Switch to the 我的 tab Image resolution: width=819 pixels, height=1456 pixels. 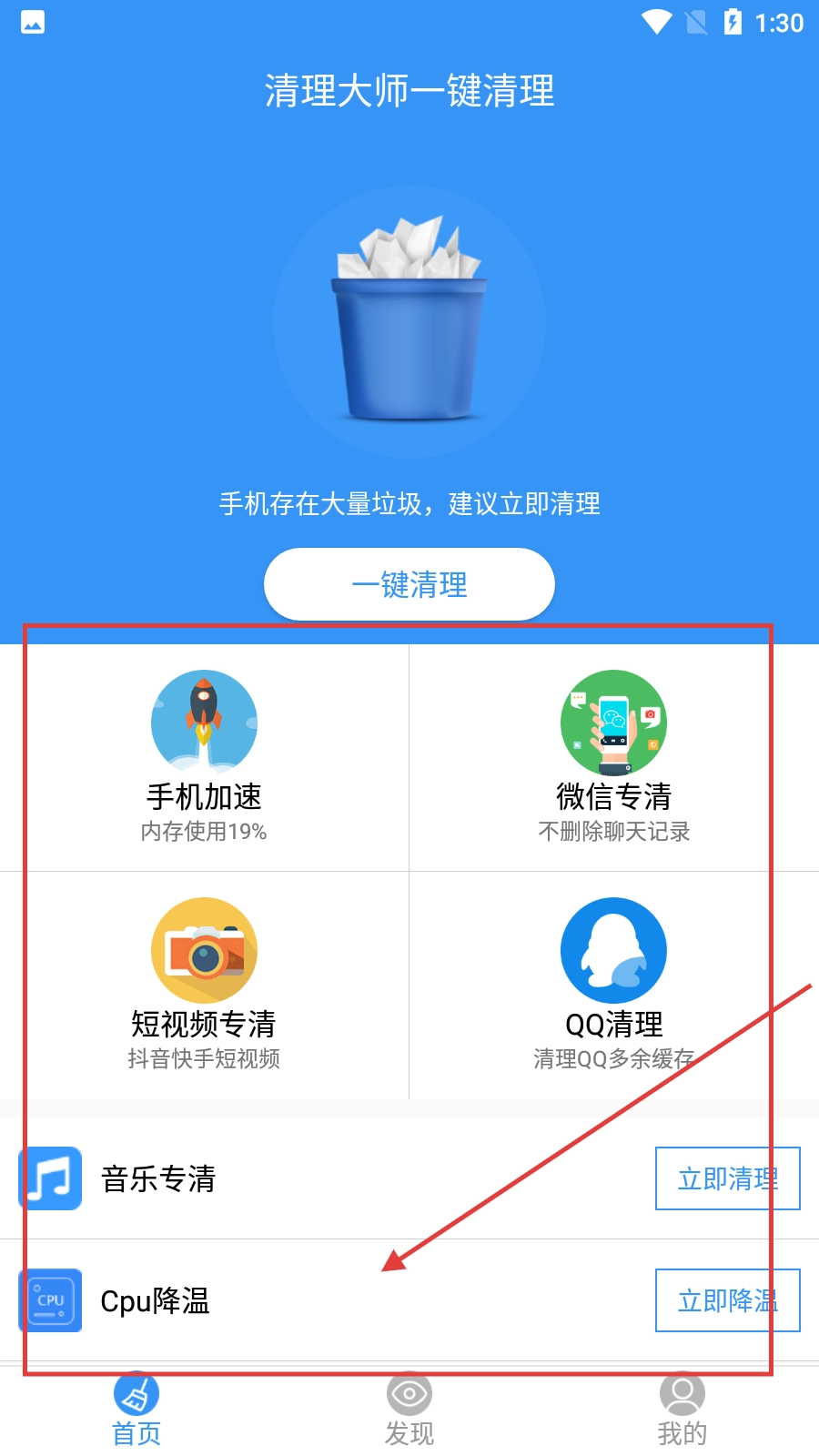(682, 1410)
